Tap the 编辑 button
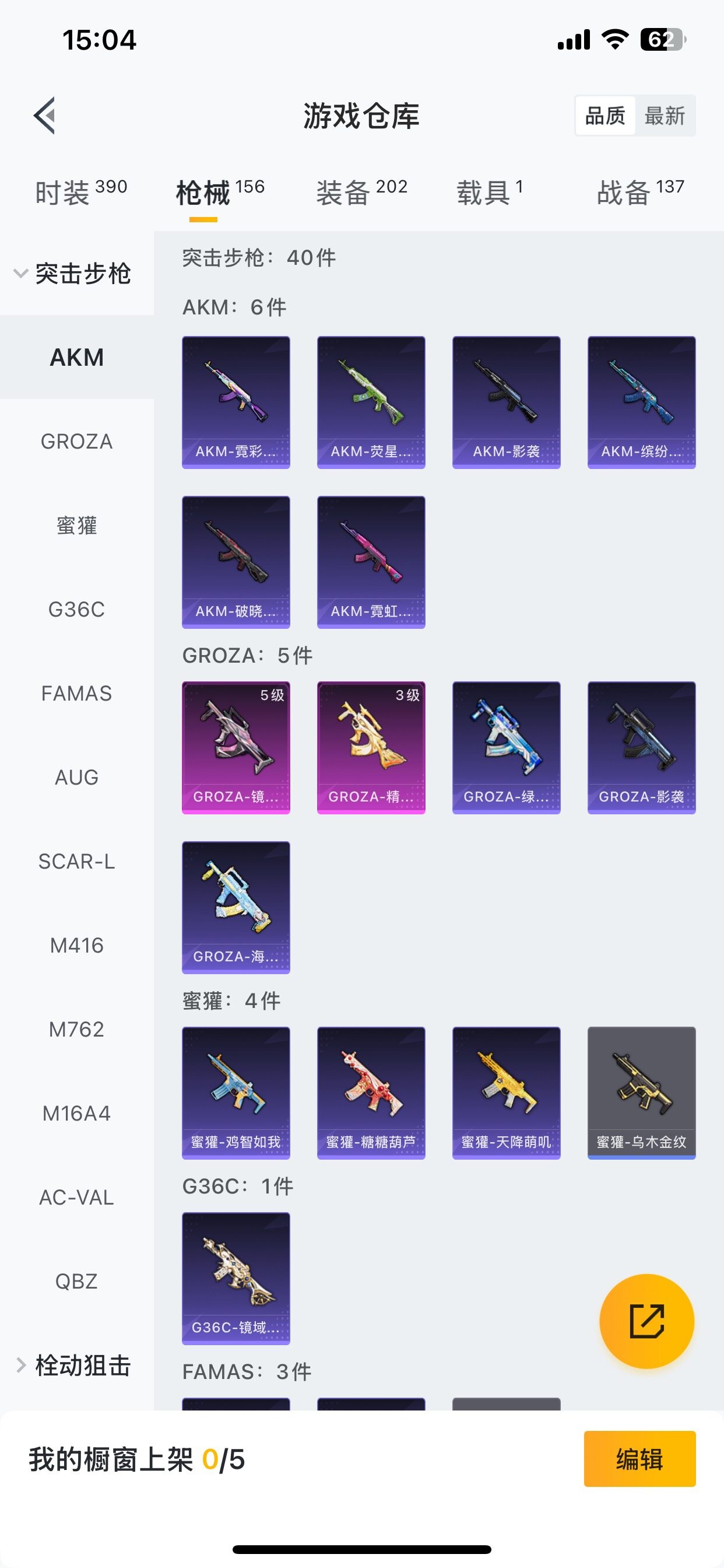 pyautogui.click(x=639, y=1459)
